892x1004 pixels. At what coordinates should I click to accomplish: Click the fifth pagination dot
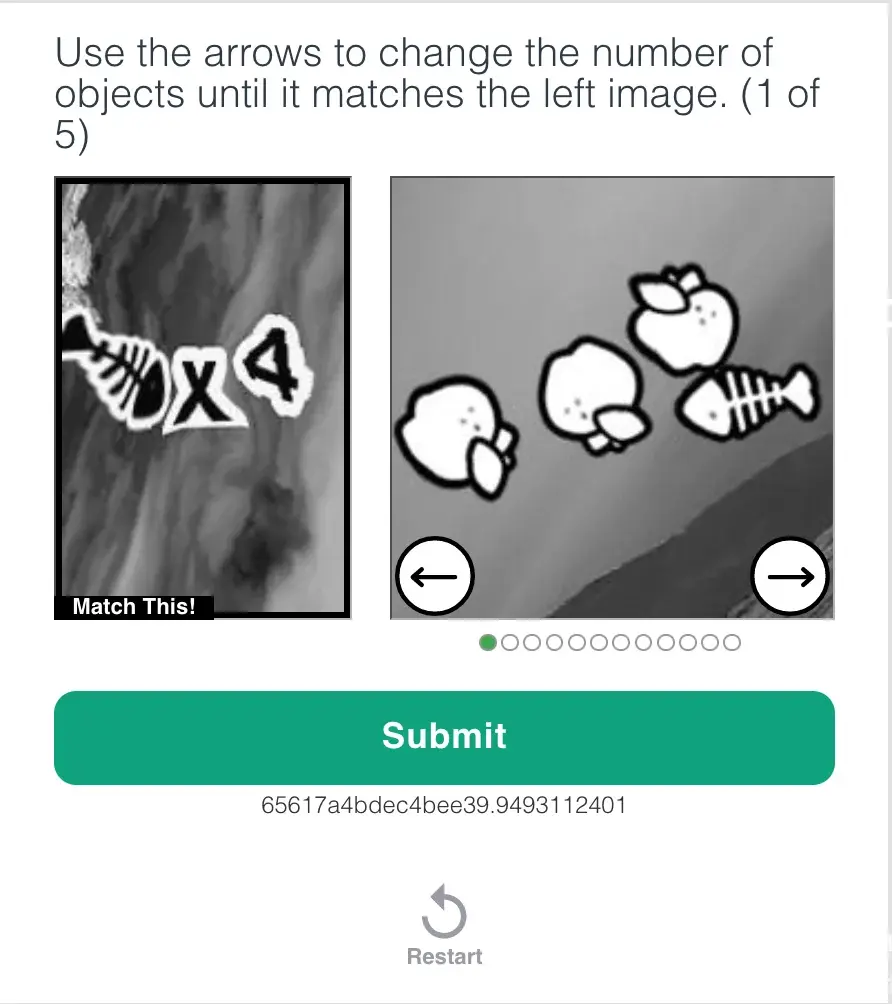pos(575,642)
